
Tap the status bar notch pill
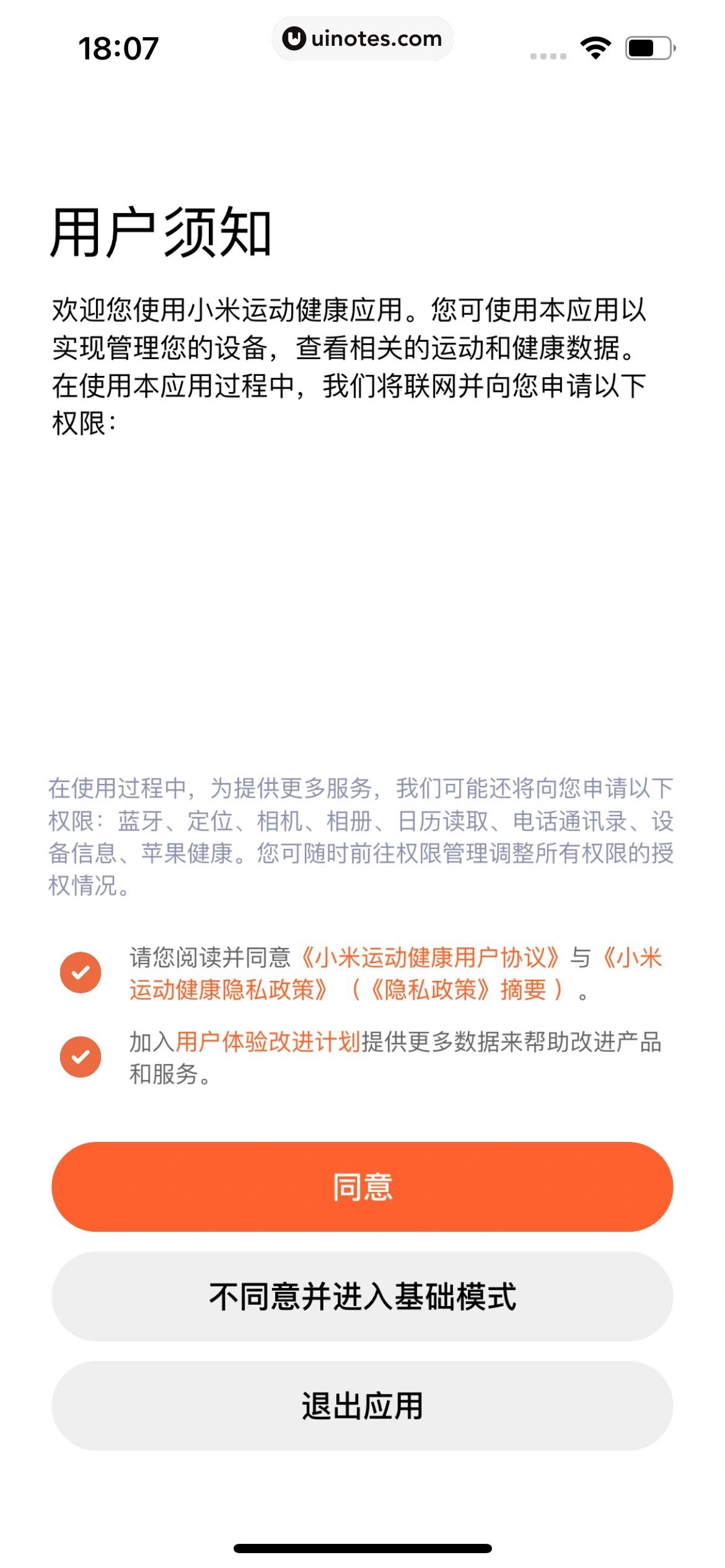(x=362, y=38)
